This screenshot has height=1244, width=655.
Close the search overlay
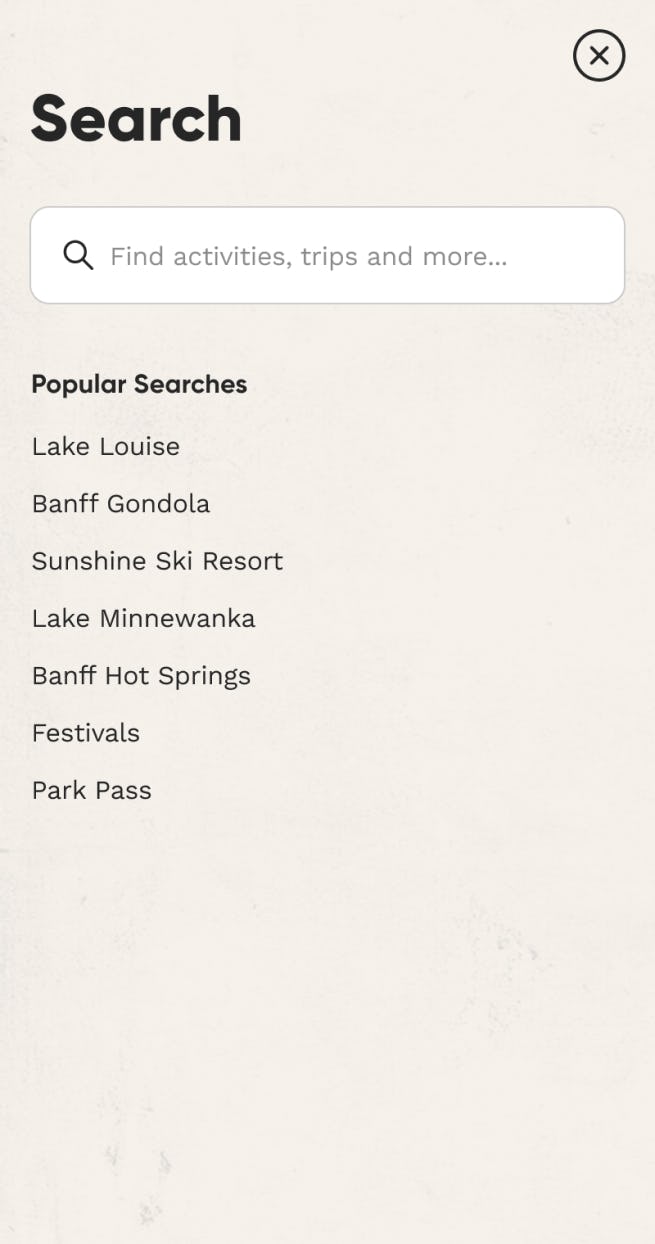point(599,56)
